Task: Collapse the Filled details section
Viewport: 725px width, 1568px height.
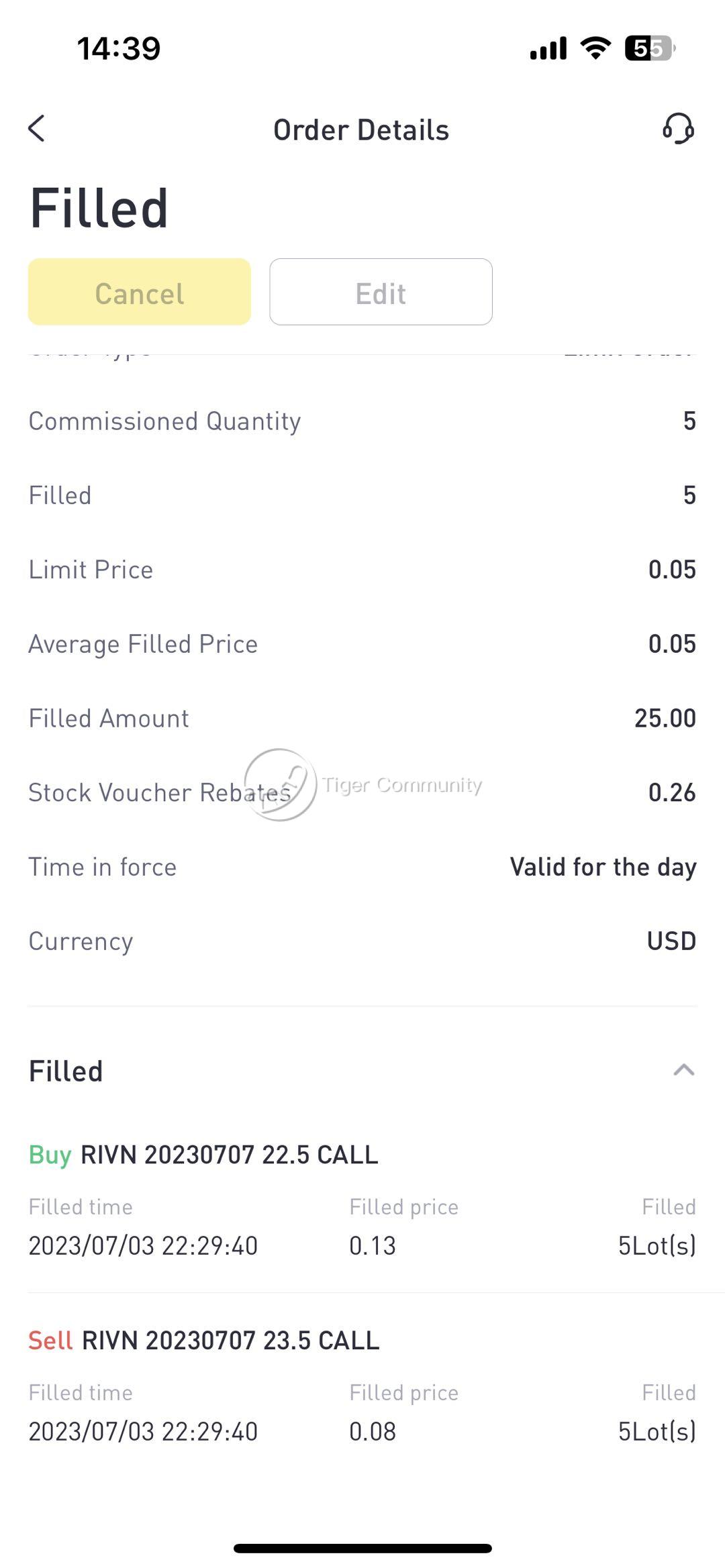Action: pos(683,1070)
